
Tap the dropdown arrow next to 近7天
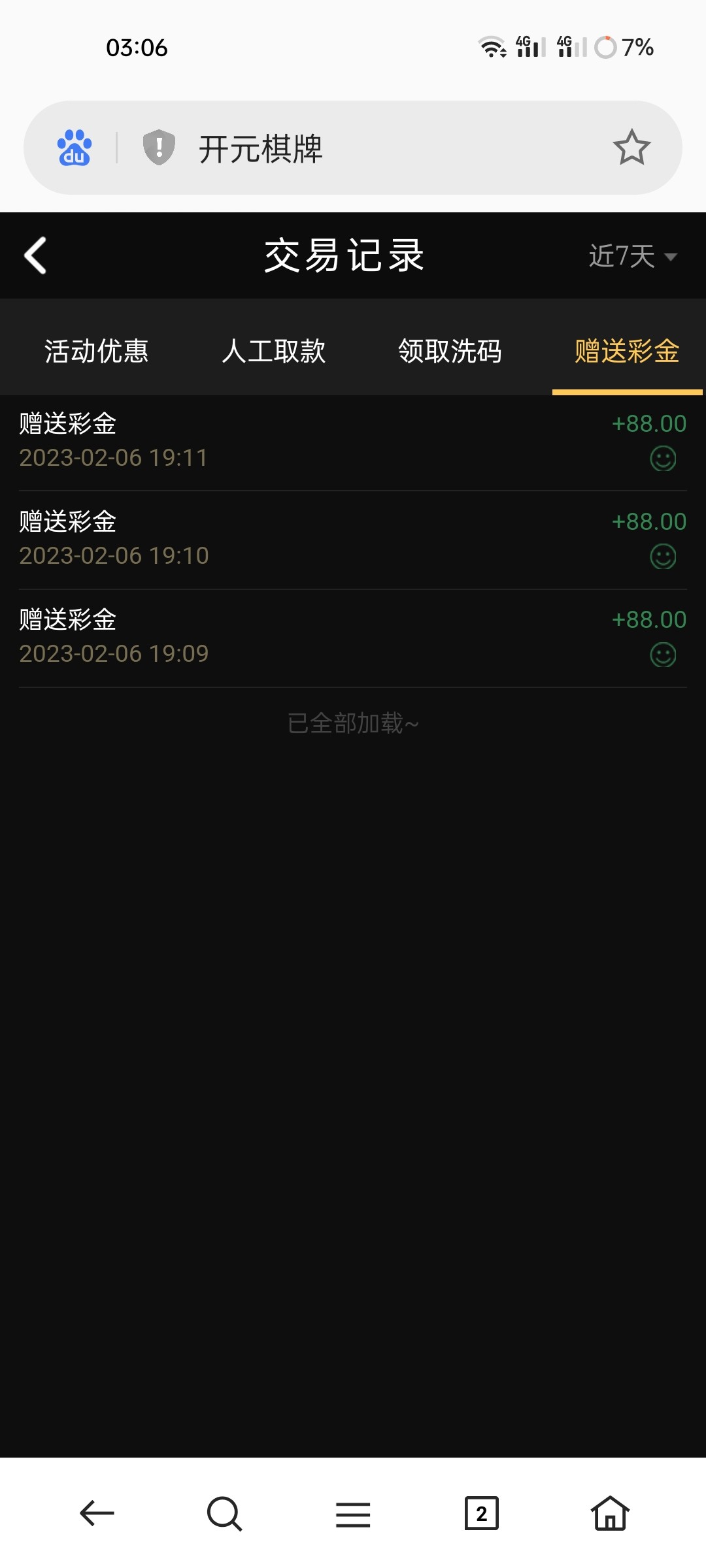[x=671, y=257]
